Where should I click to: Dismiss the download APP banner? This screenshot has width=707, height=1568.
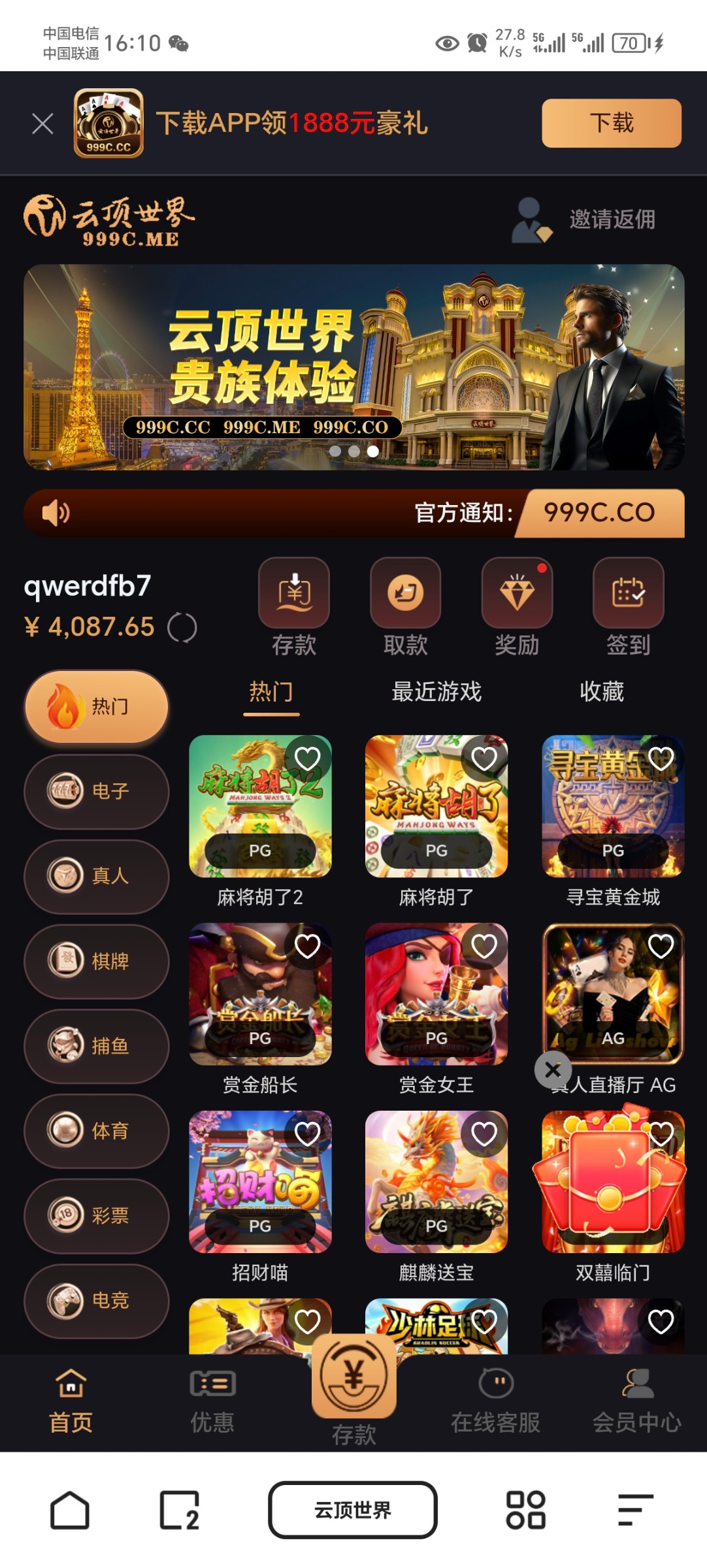click(42, 123)
